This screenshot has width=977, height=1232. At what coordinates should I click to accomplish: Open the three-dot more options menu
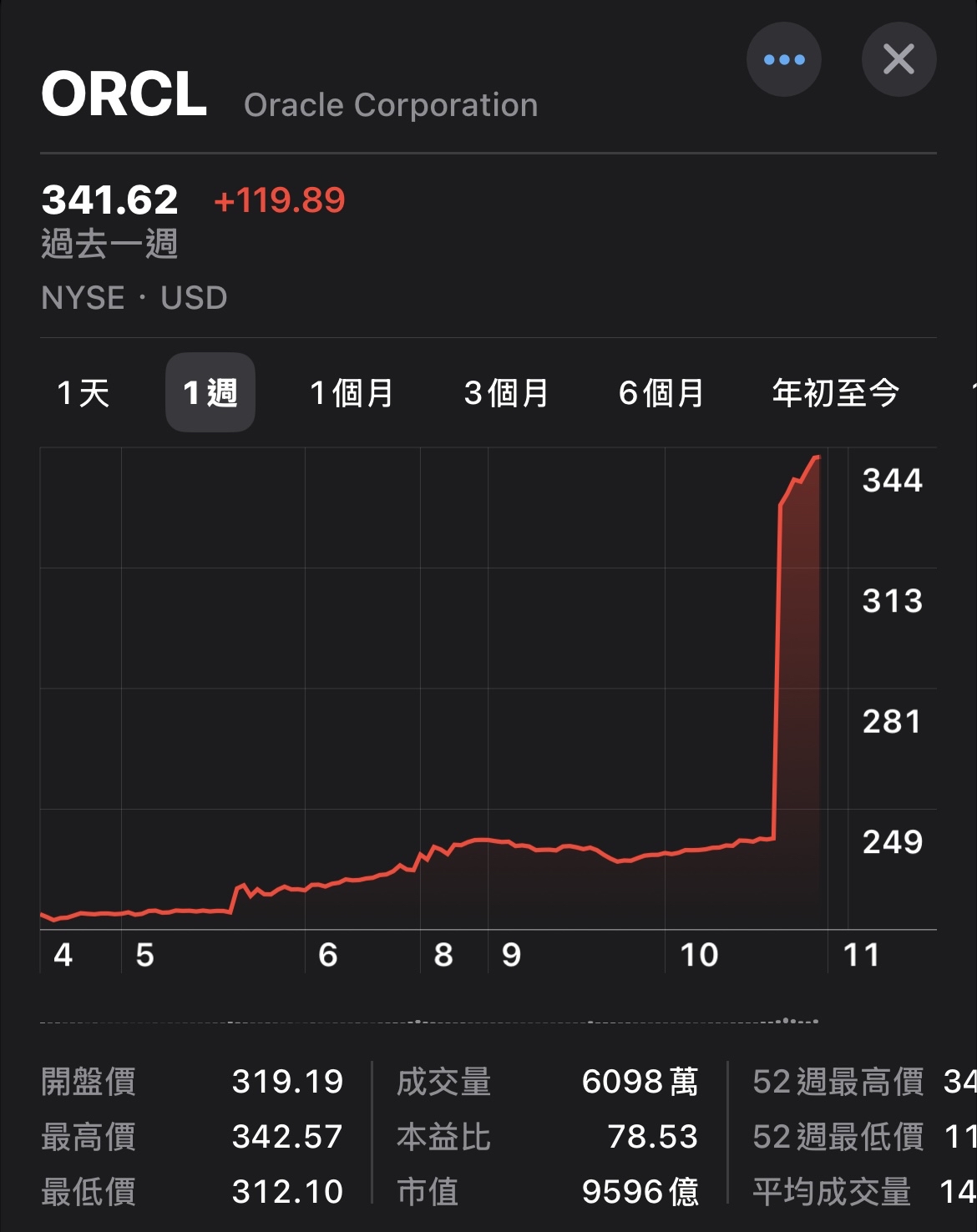click(783, 60)
